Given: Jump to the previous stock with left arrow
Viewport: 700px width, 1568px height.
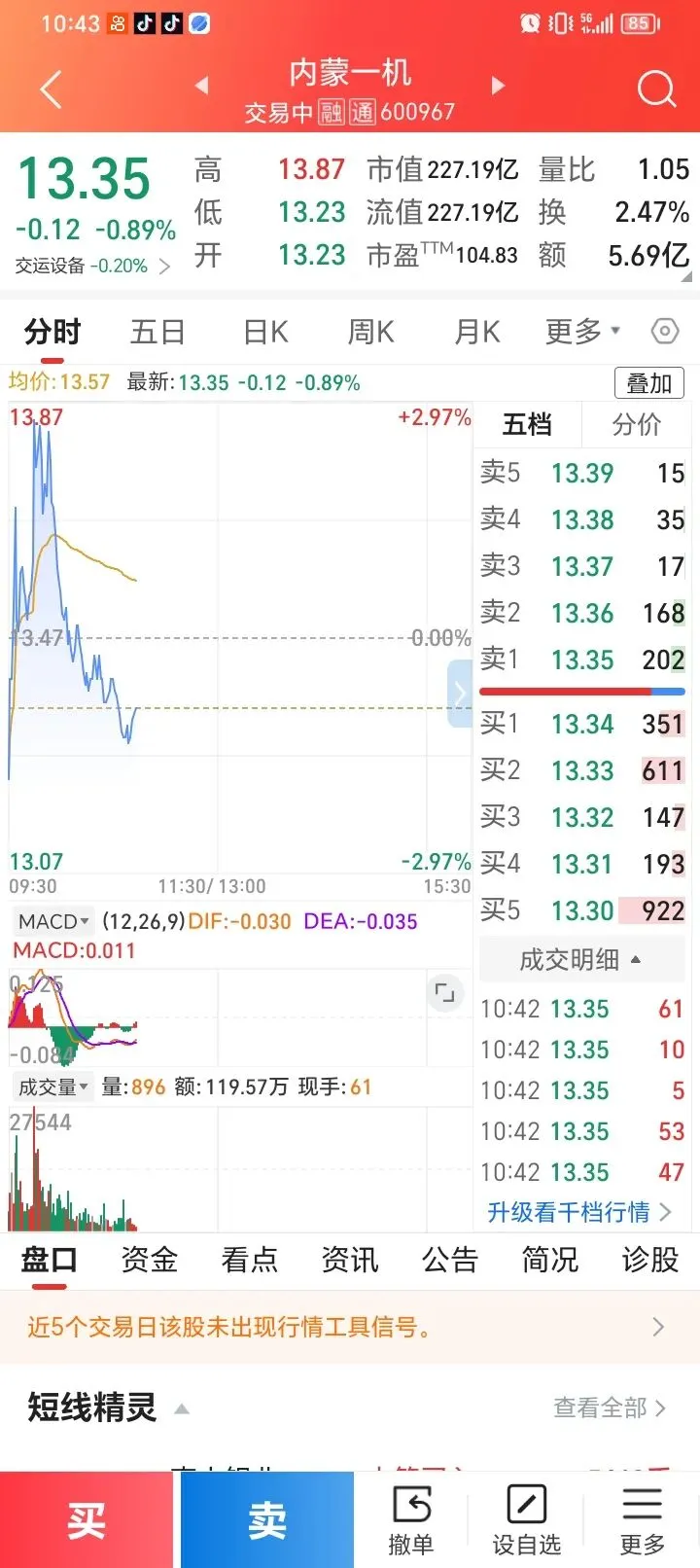Looking at the screenshot, I should tap(202, 86).
